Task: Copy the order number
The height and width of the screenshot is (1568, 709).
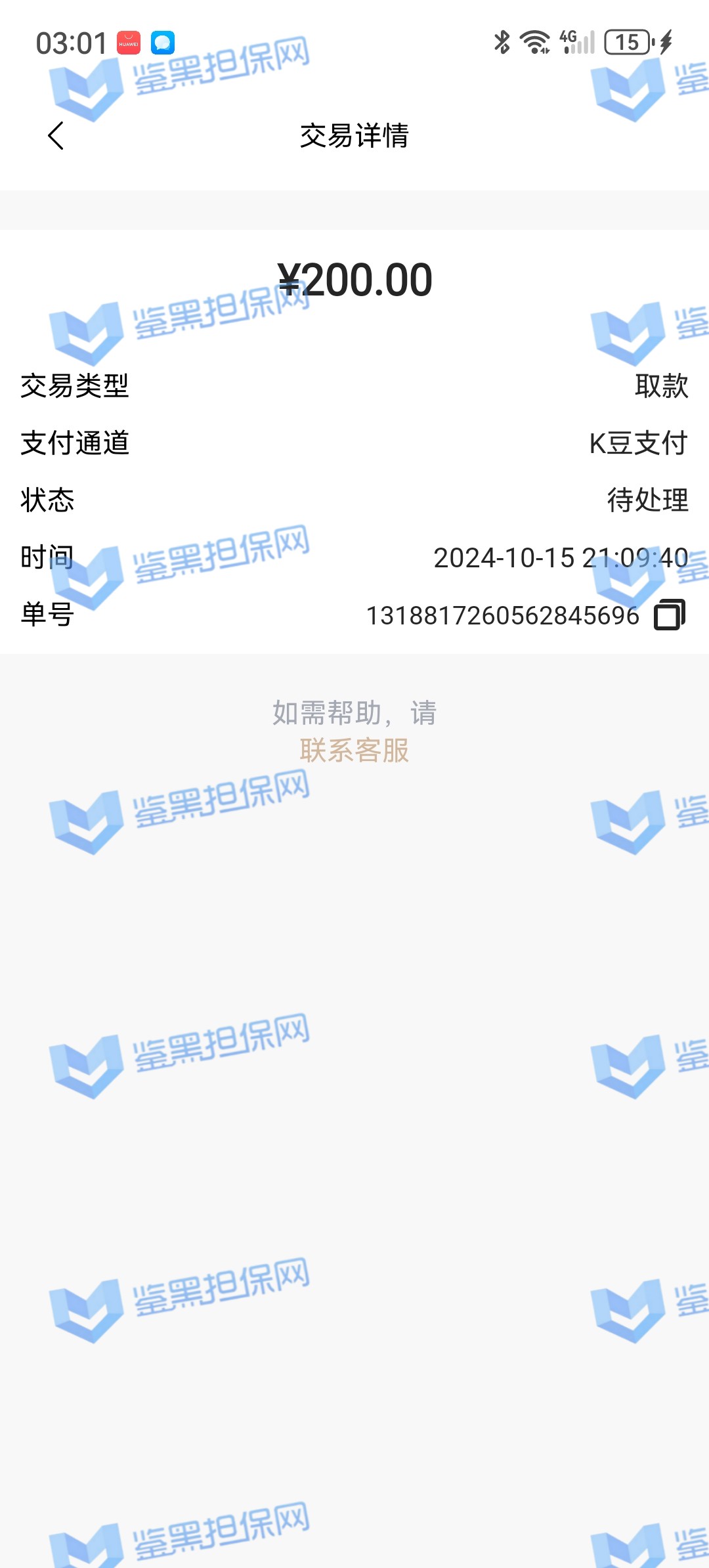Action: [x=669, y=615]
